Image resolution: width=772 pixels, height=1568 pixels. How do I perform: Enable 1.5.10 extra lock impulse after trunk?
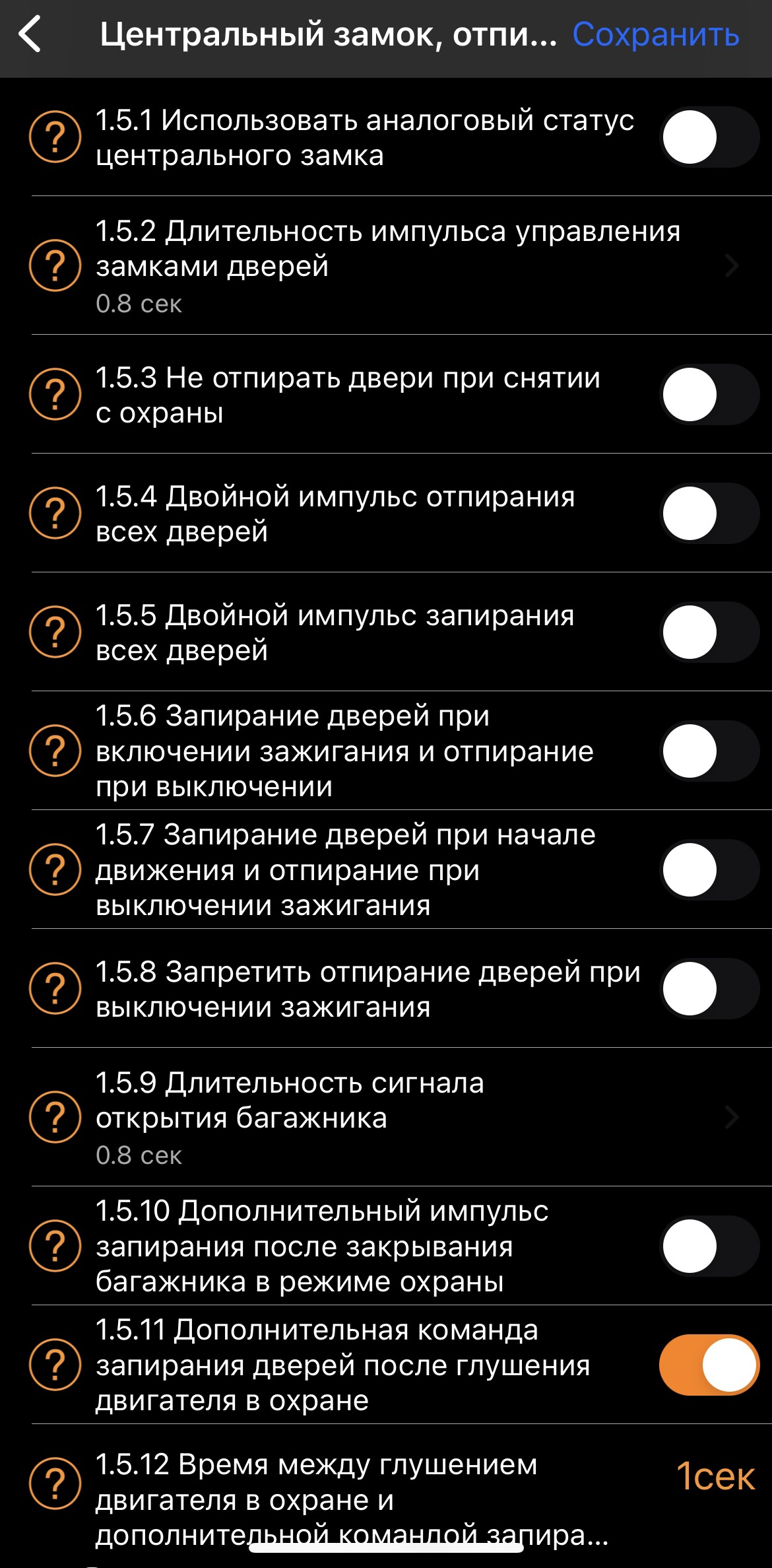click(x=709, y=1246)
